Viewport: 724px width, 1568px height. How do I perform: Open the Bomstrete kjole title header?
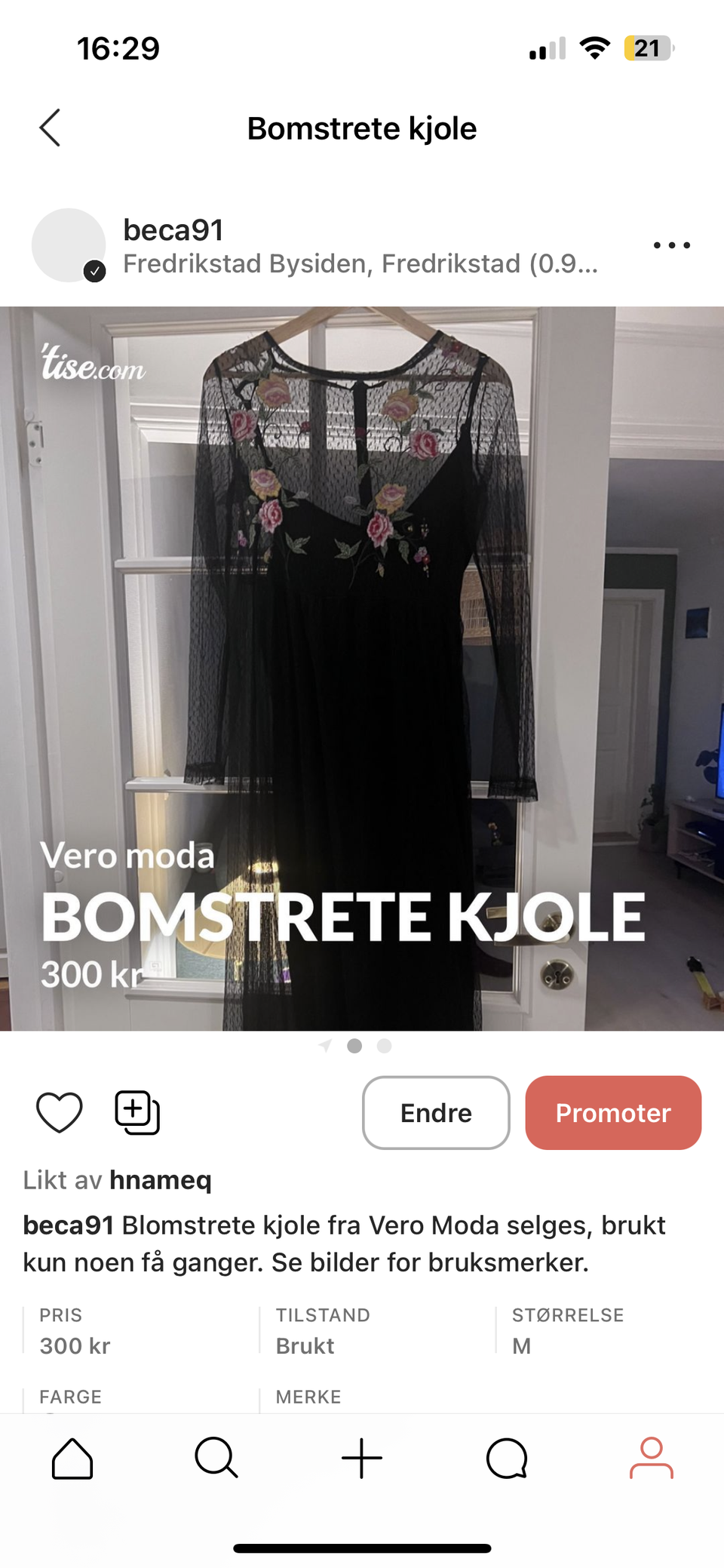362,128
